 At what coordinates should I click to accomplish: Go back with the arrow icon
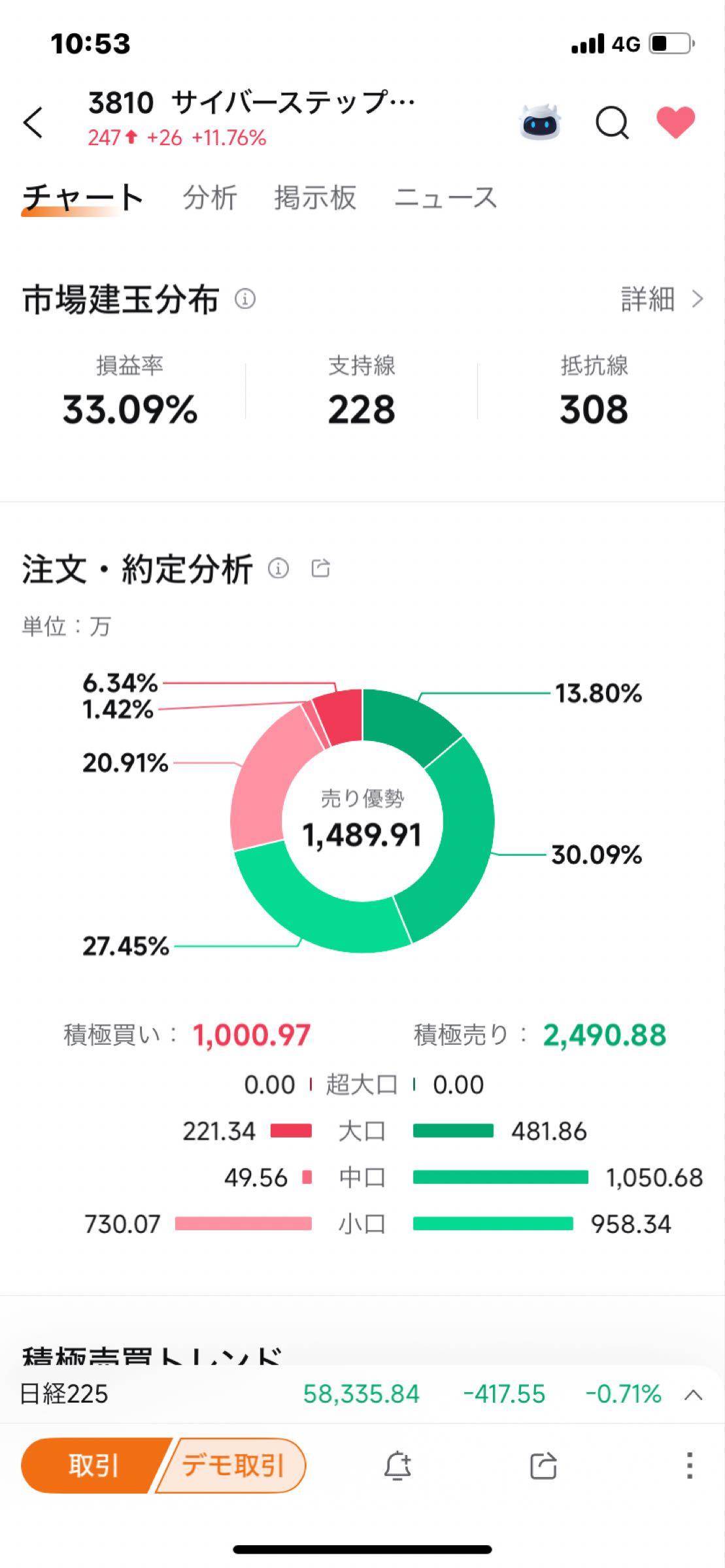pyautogui.click(x=33, y=122)
